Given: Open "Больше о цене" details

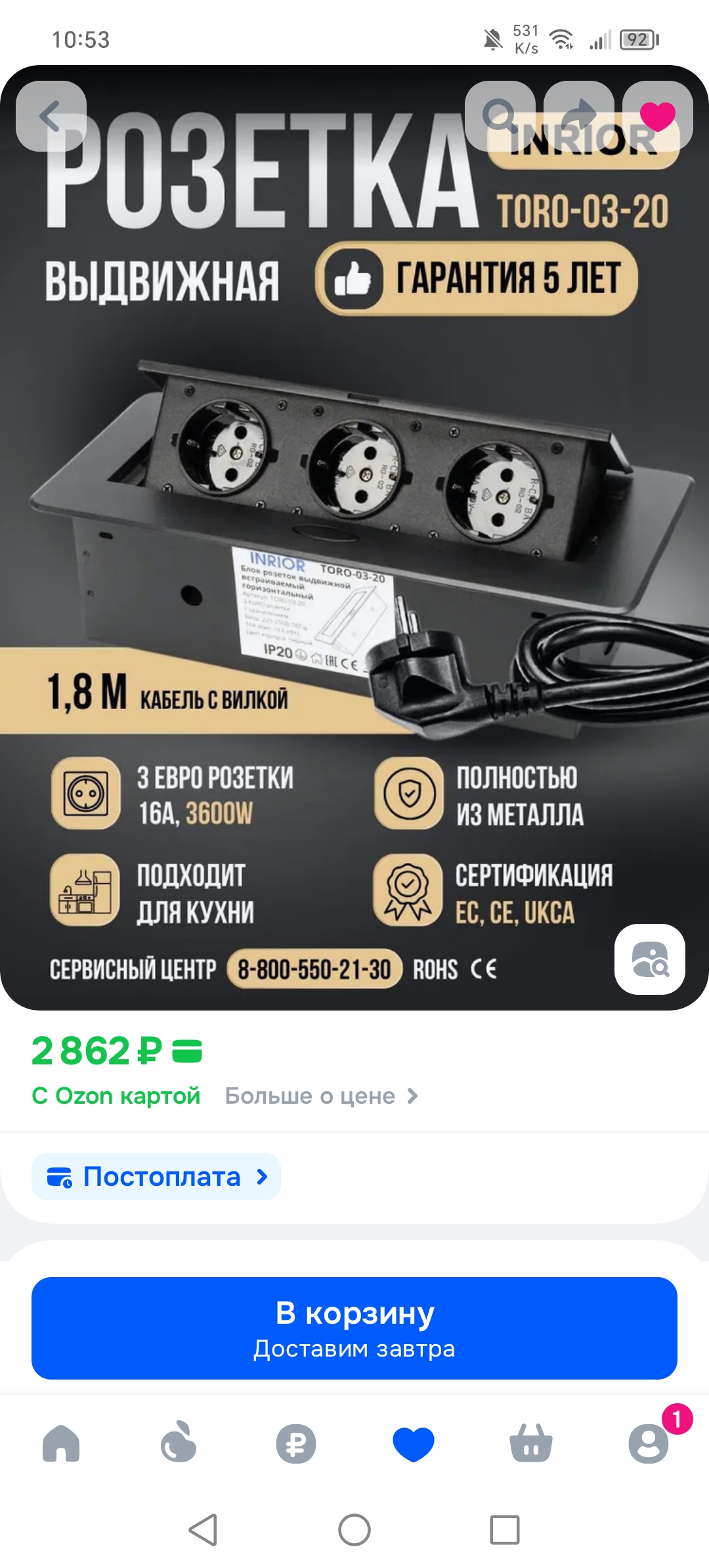Looking at the screenshot, I should (x=321, y=1096).
